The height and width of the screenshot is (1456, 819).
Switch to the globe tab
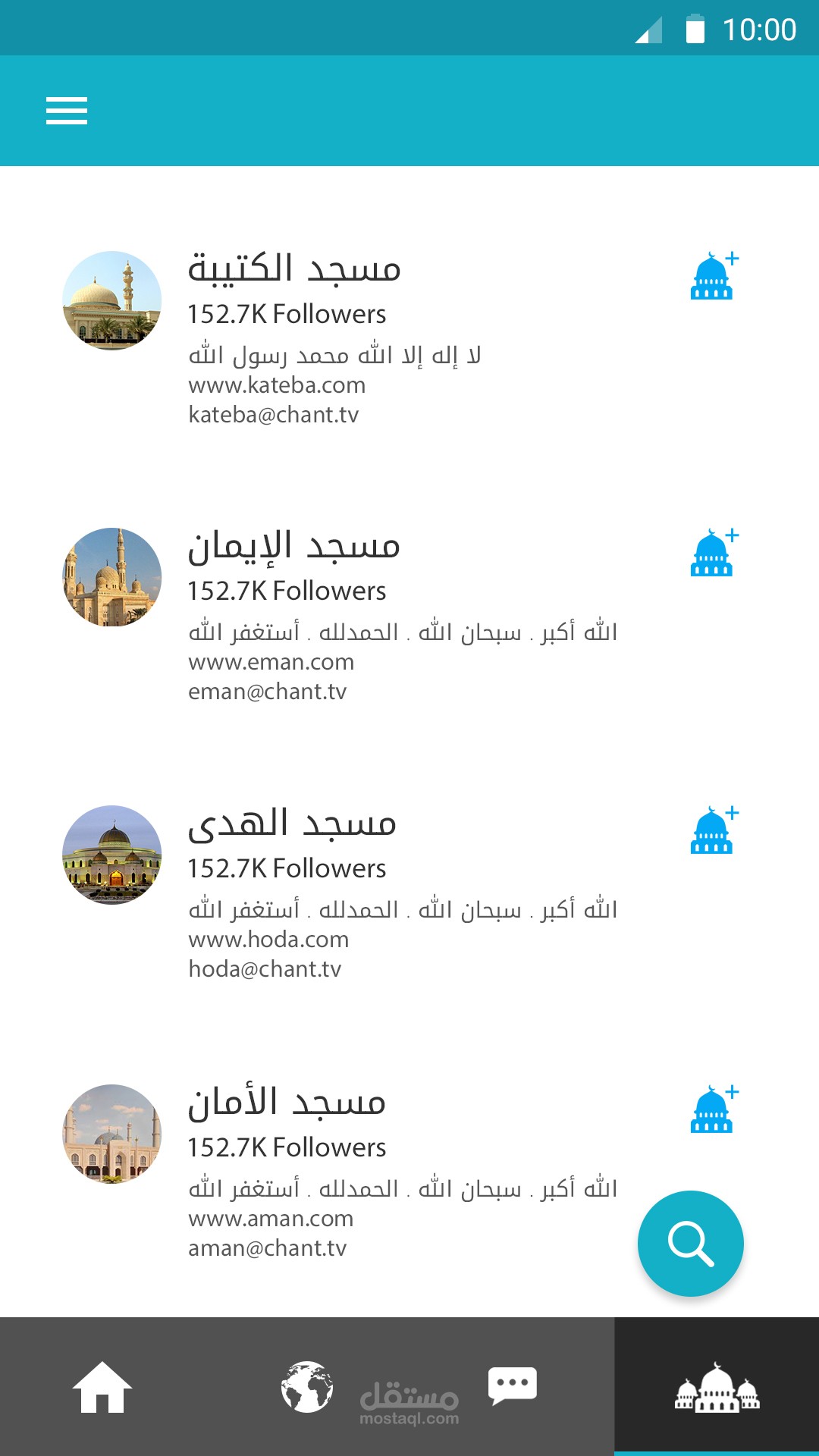tap(307, 1388)
